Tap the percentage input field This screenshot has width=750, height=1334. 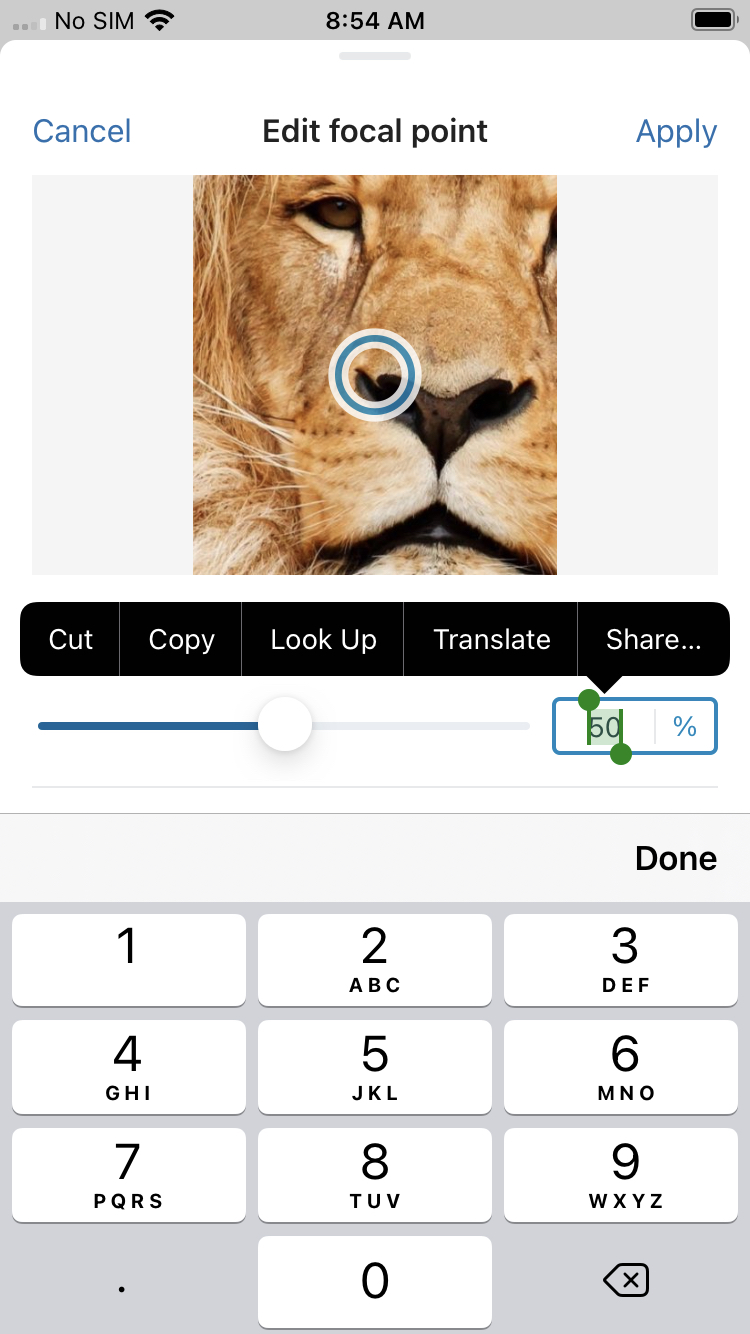[606, 727]
